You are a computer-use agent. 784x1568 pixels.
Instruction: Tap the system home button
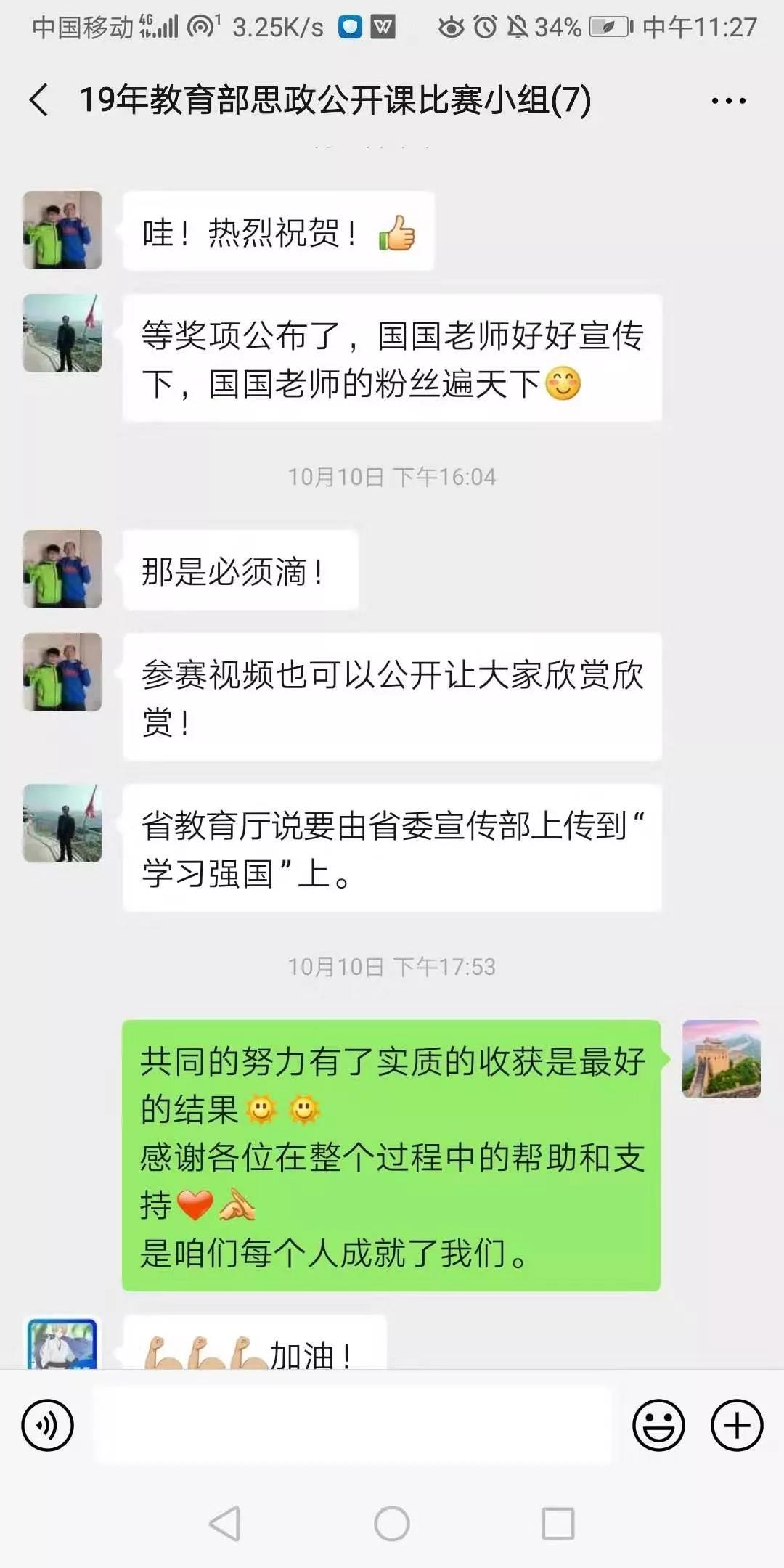coord(392,1523)
